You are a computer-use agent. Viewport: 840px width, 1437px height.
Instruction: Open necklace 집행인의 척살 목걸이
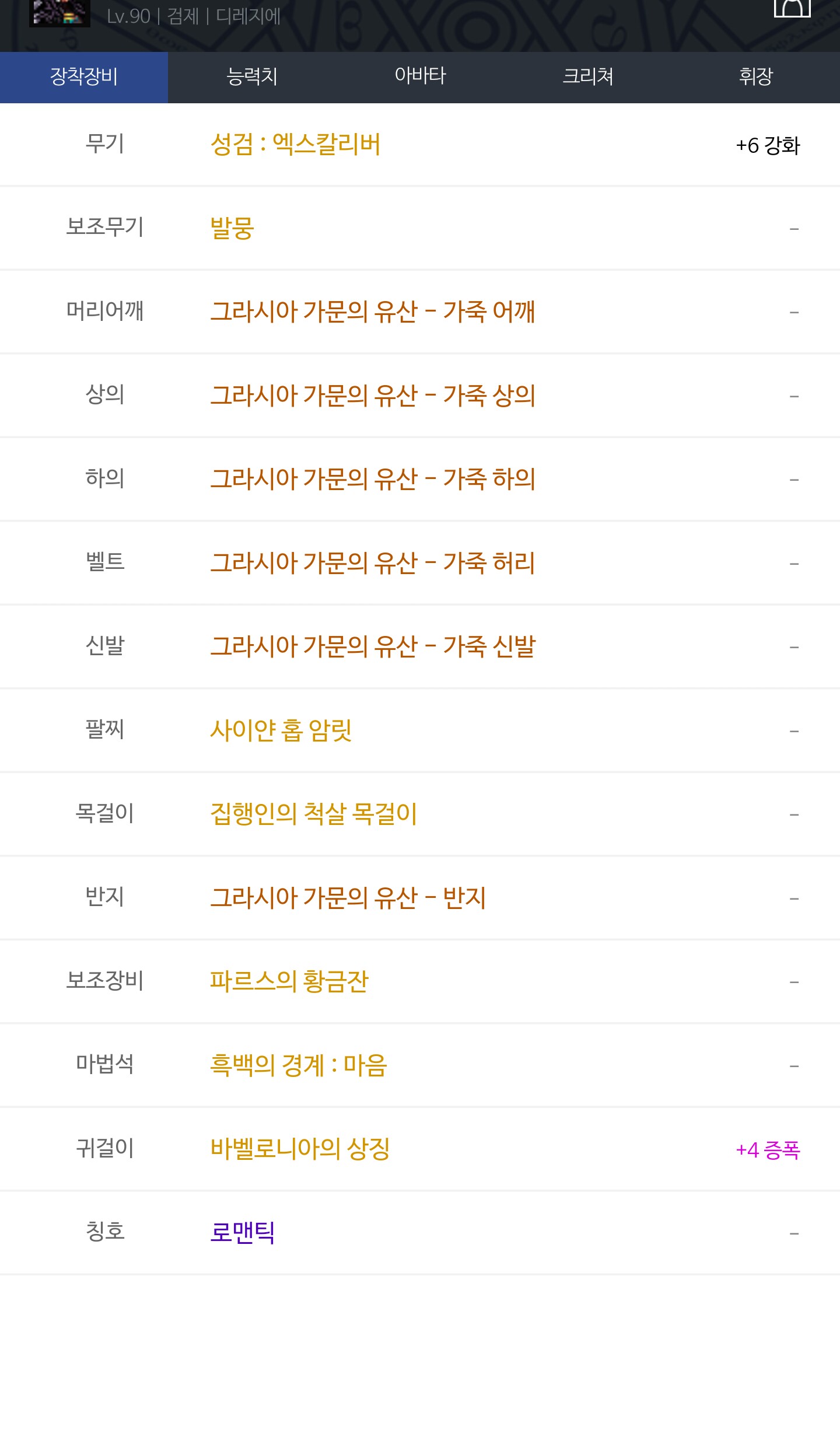tap(314, 814)
